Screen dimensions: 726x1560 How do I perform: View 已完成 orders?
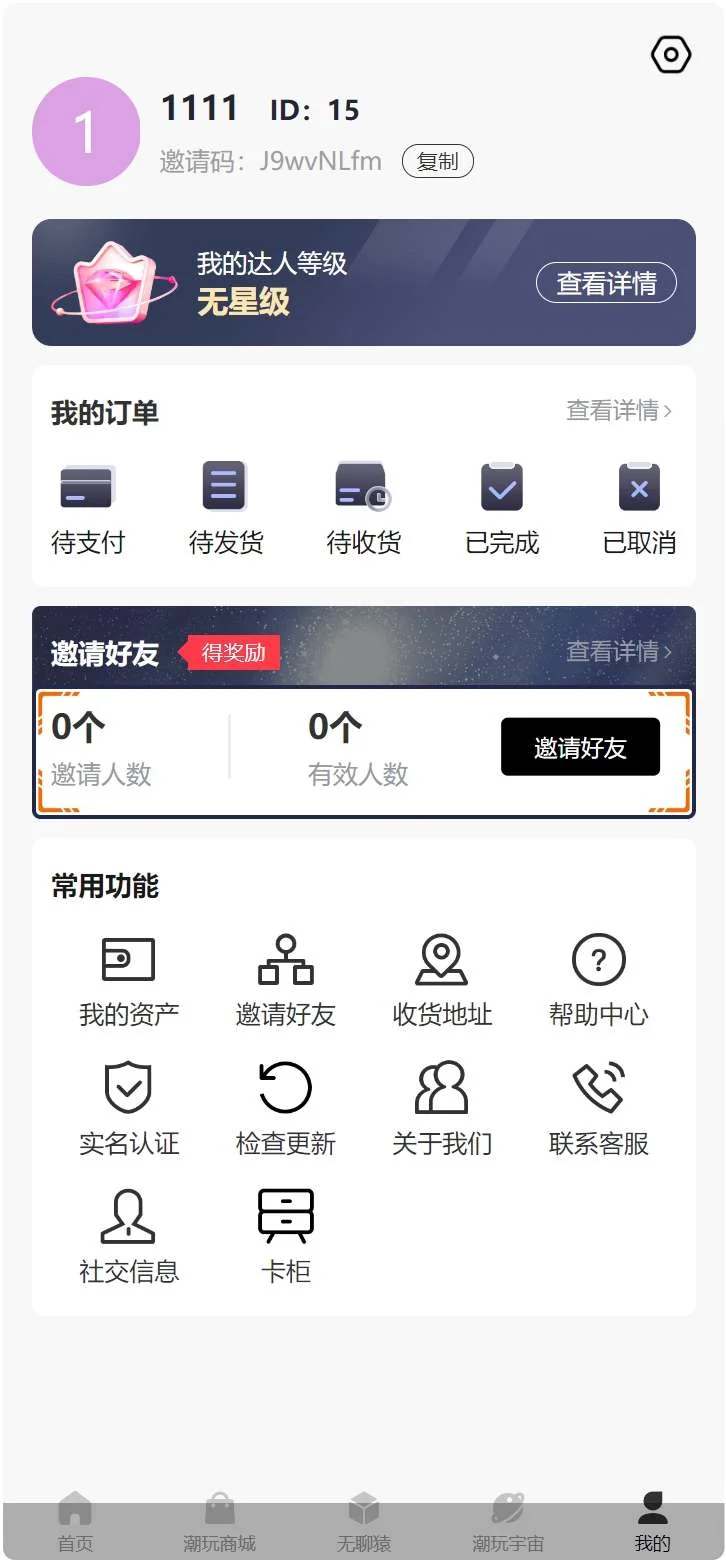[502, 508]
